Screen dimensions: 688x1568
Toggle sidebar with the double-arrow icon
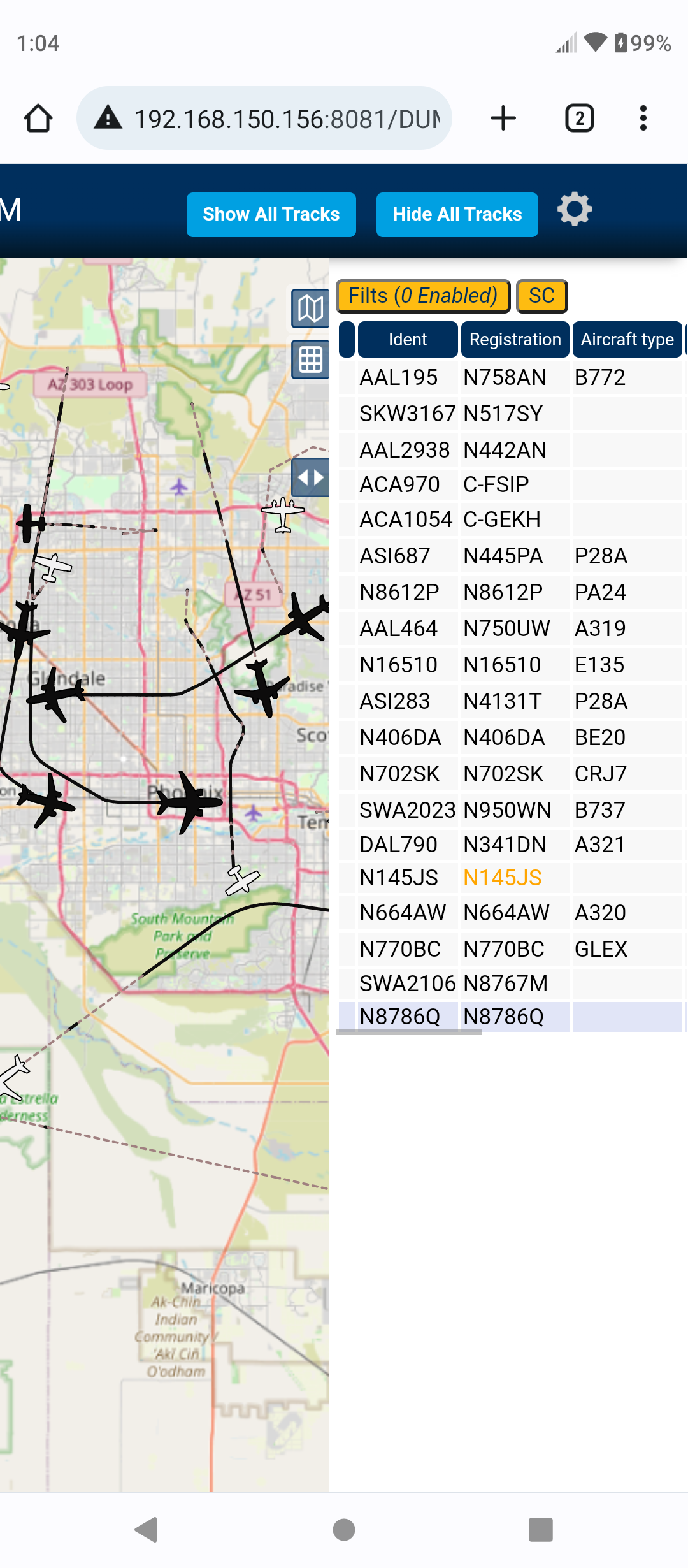pos(310,477)
